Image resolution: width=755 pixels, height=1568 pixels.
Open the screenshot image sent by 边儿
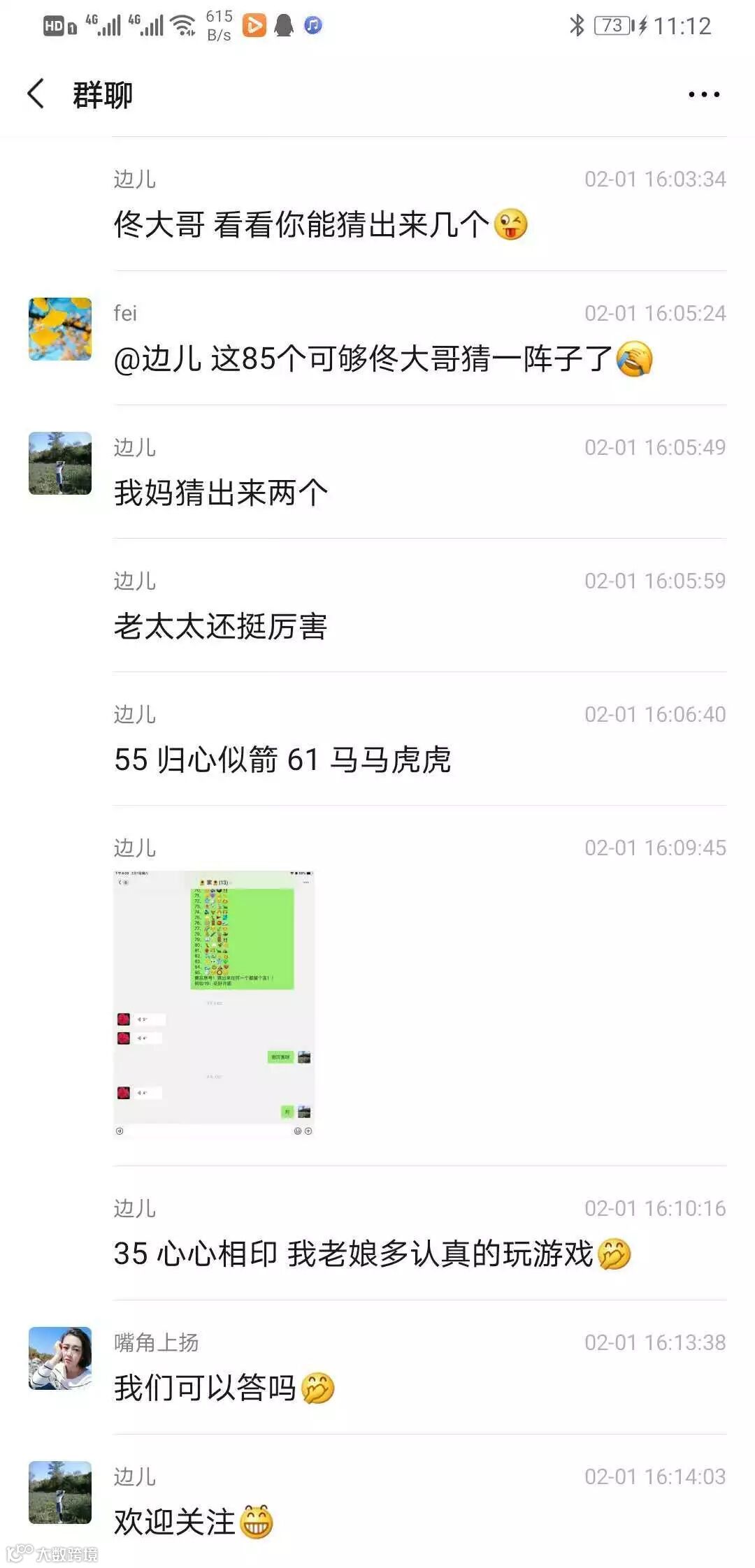pyautogui.click(x=214, y=1003)
